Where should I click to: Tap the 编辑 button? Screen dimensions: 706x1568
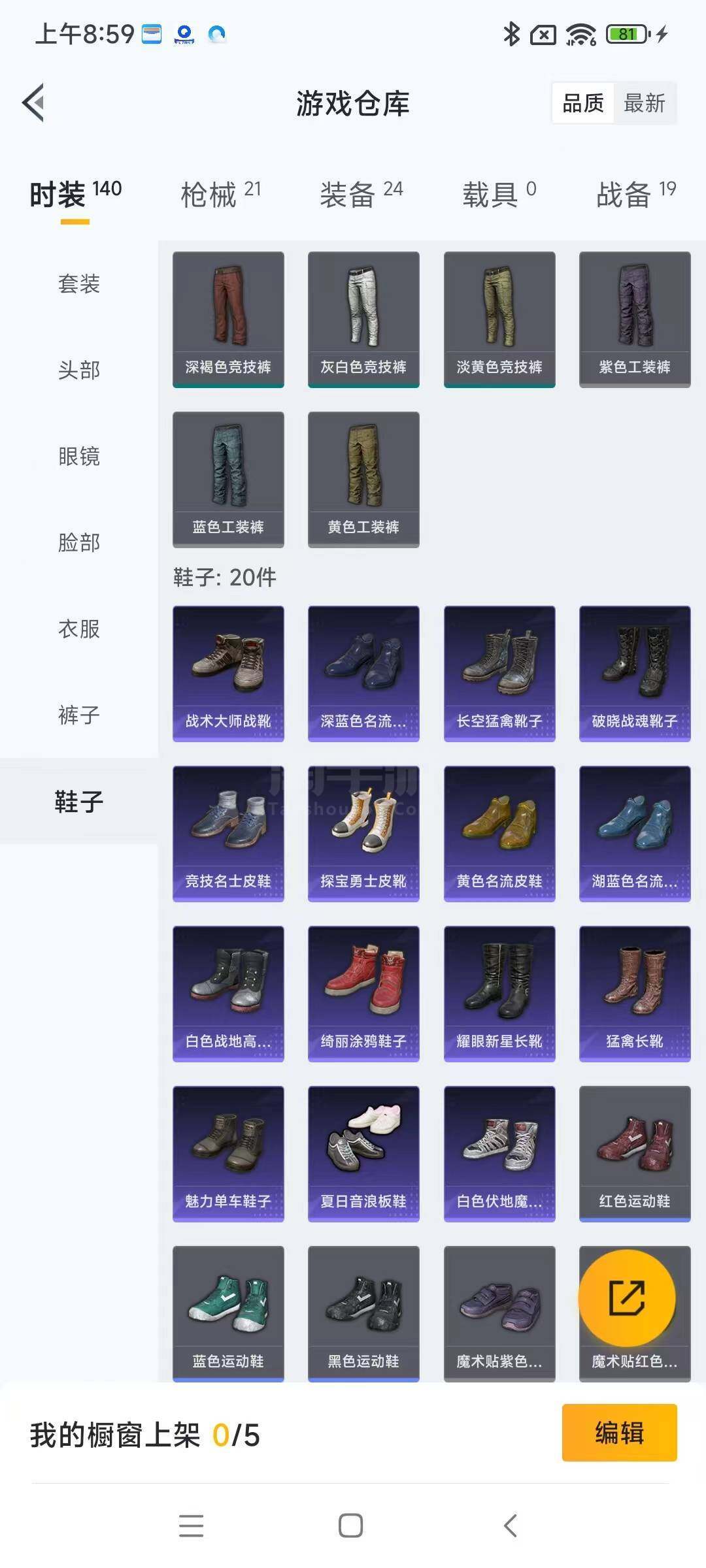619,1433
